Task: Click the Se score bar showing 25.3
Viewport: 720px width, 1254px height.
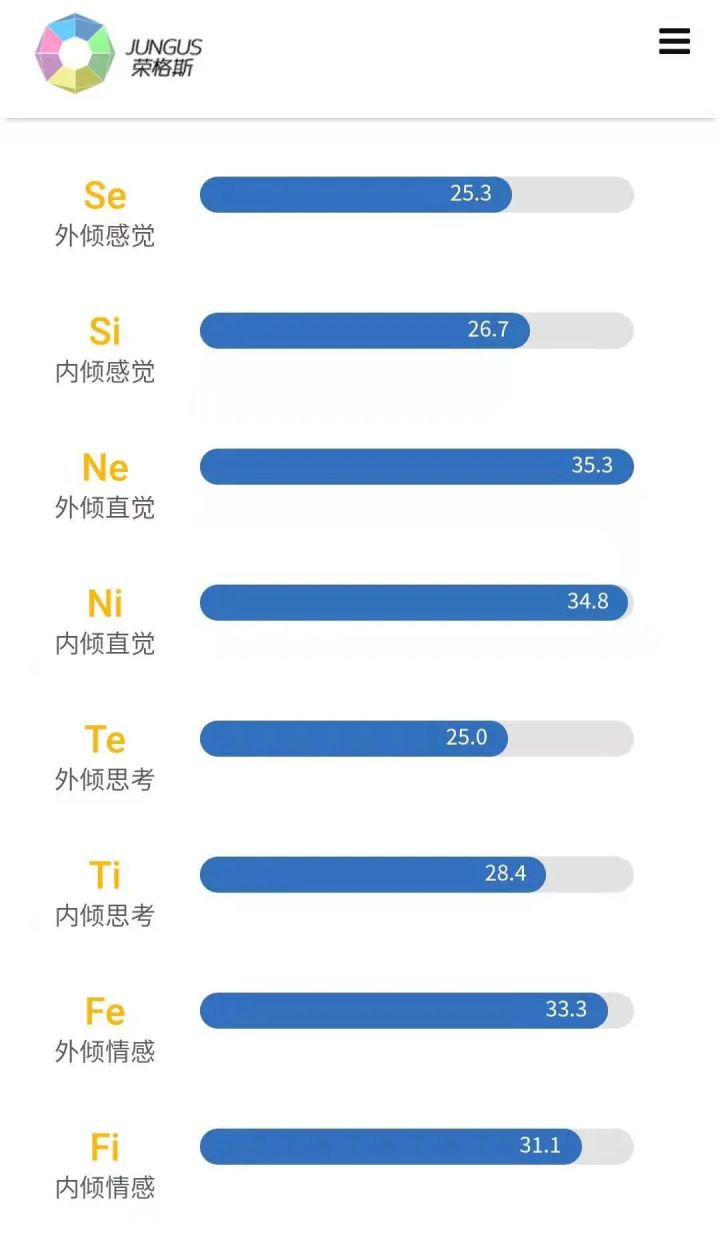Action: pos(355,194)
